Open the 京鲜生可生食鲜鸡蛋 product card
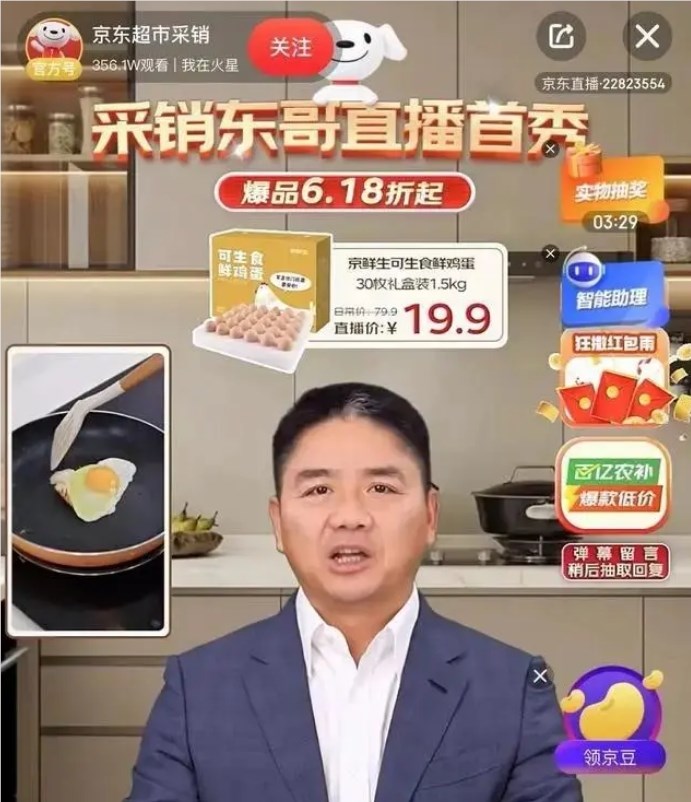This screenshot has width=691, height=802. (x=355, y=297)
